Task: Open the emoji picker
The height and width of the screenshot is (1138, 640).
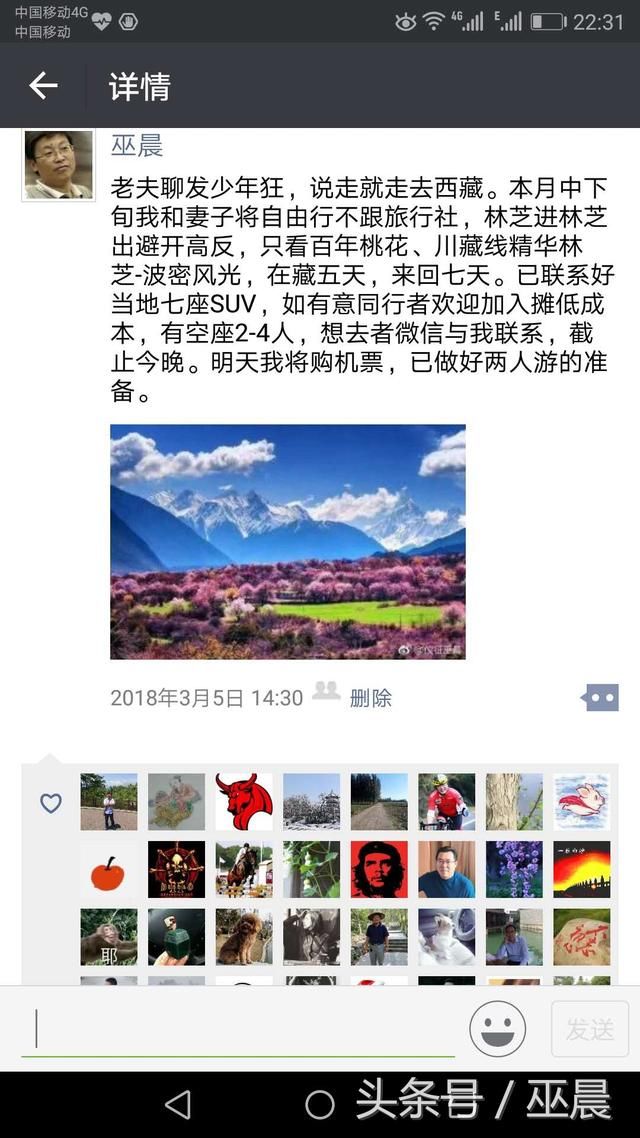Action: (497, 1028)
